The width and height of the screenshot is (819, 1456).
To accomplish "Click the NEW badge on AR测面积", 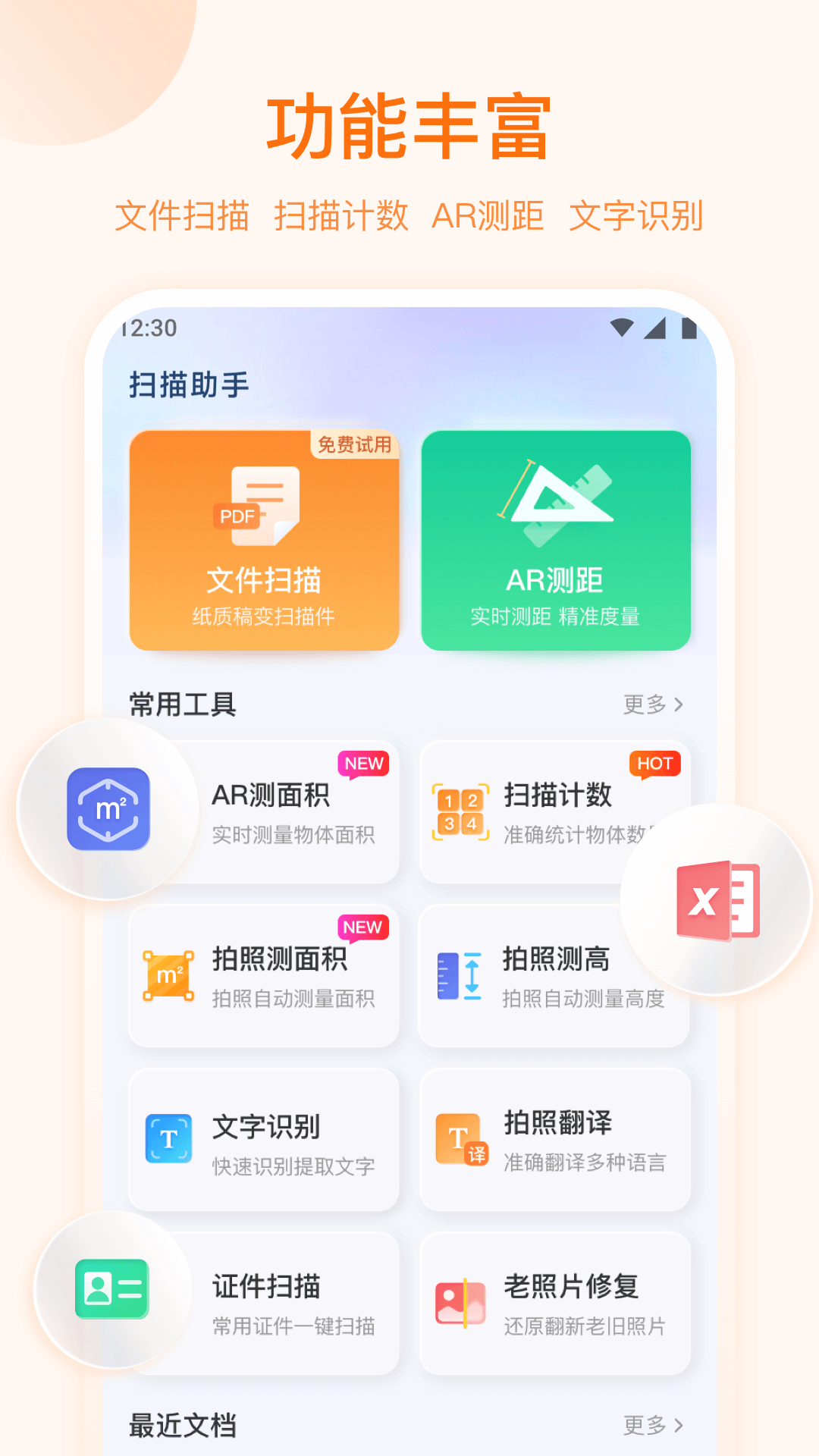I will click(363, 764).
